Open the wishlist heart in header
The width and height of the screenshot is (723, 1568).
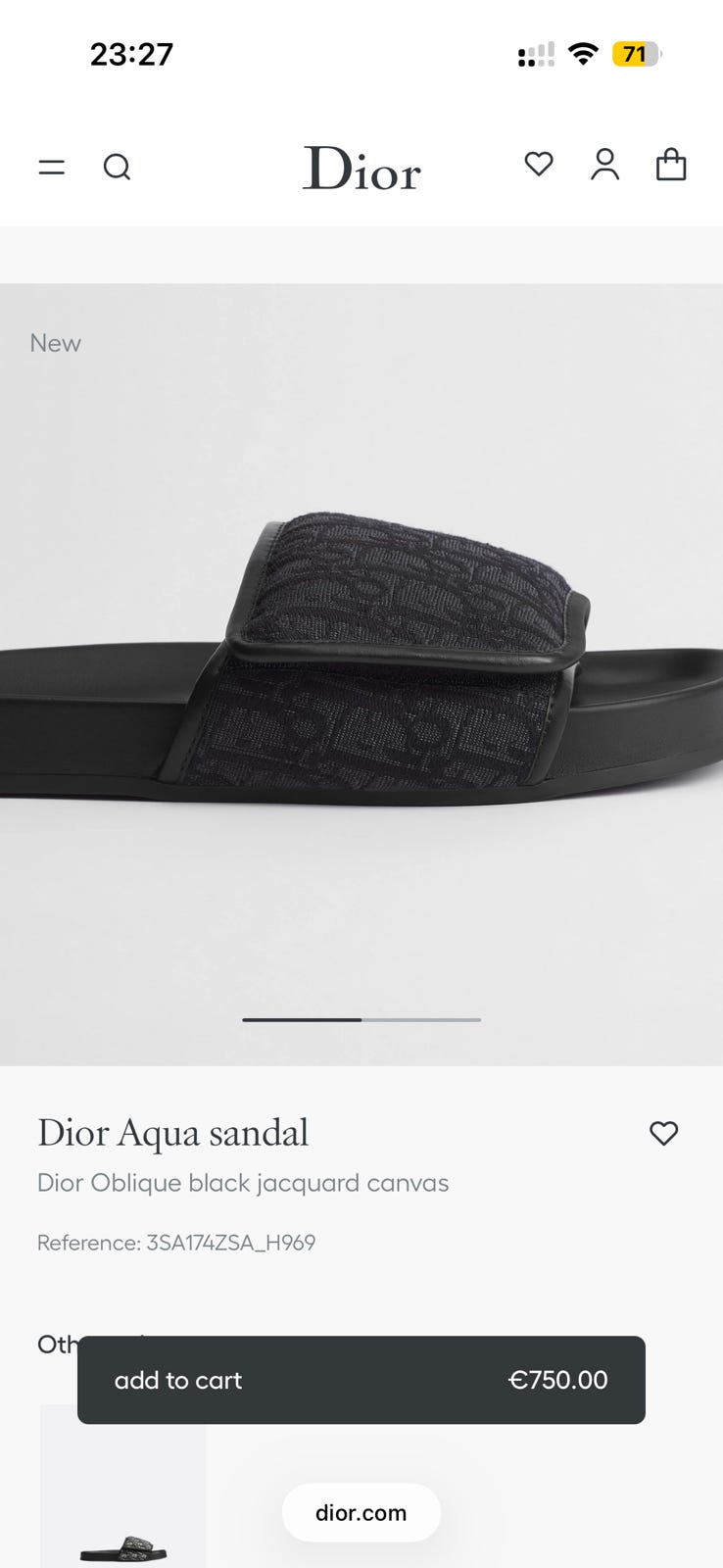click(539, 164)
